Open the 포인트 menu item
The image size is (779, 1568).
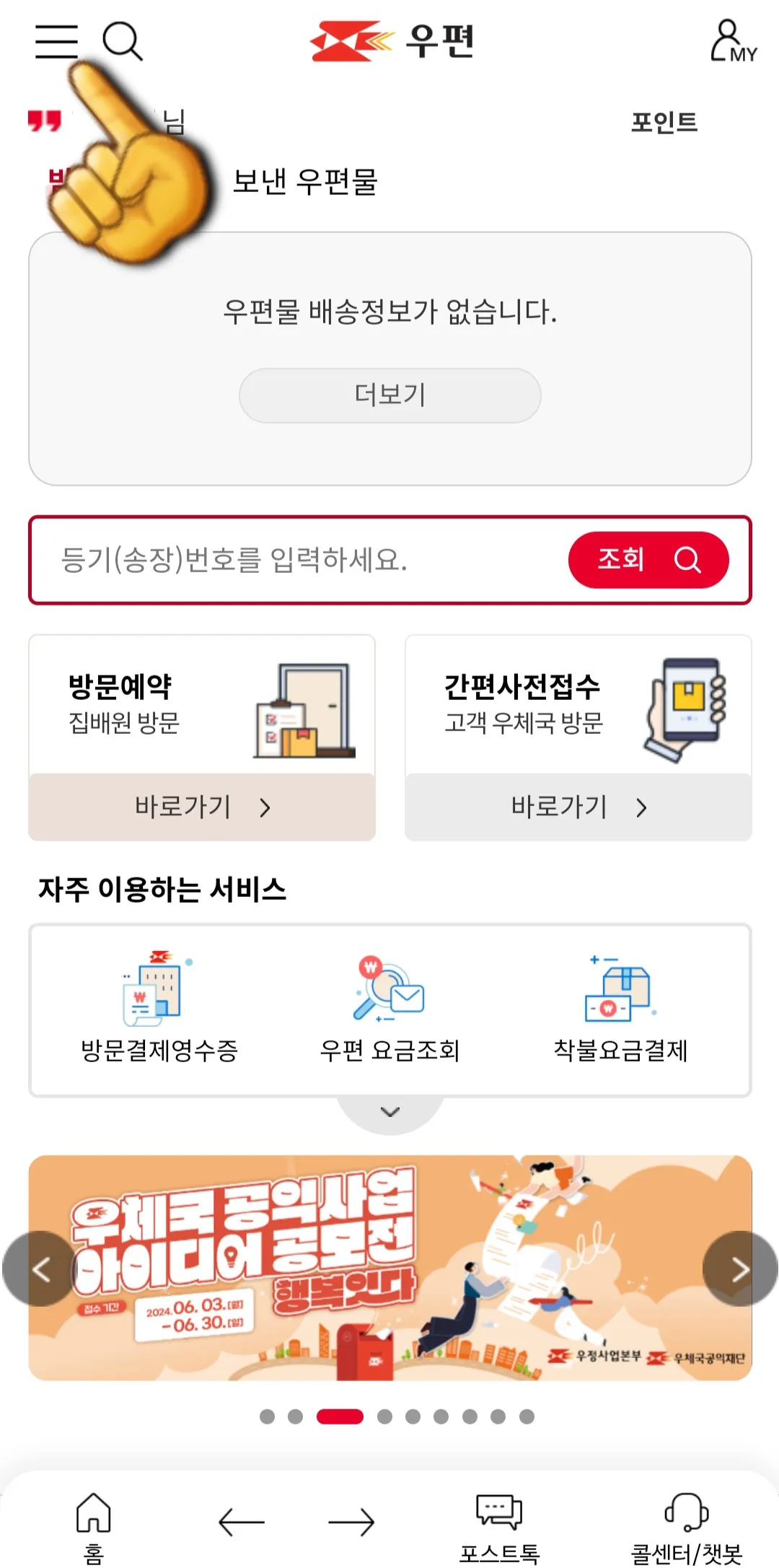point(664,121)
